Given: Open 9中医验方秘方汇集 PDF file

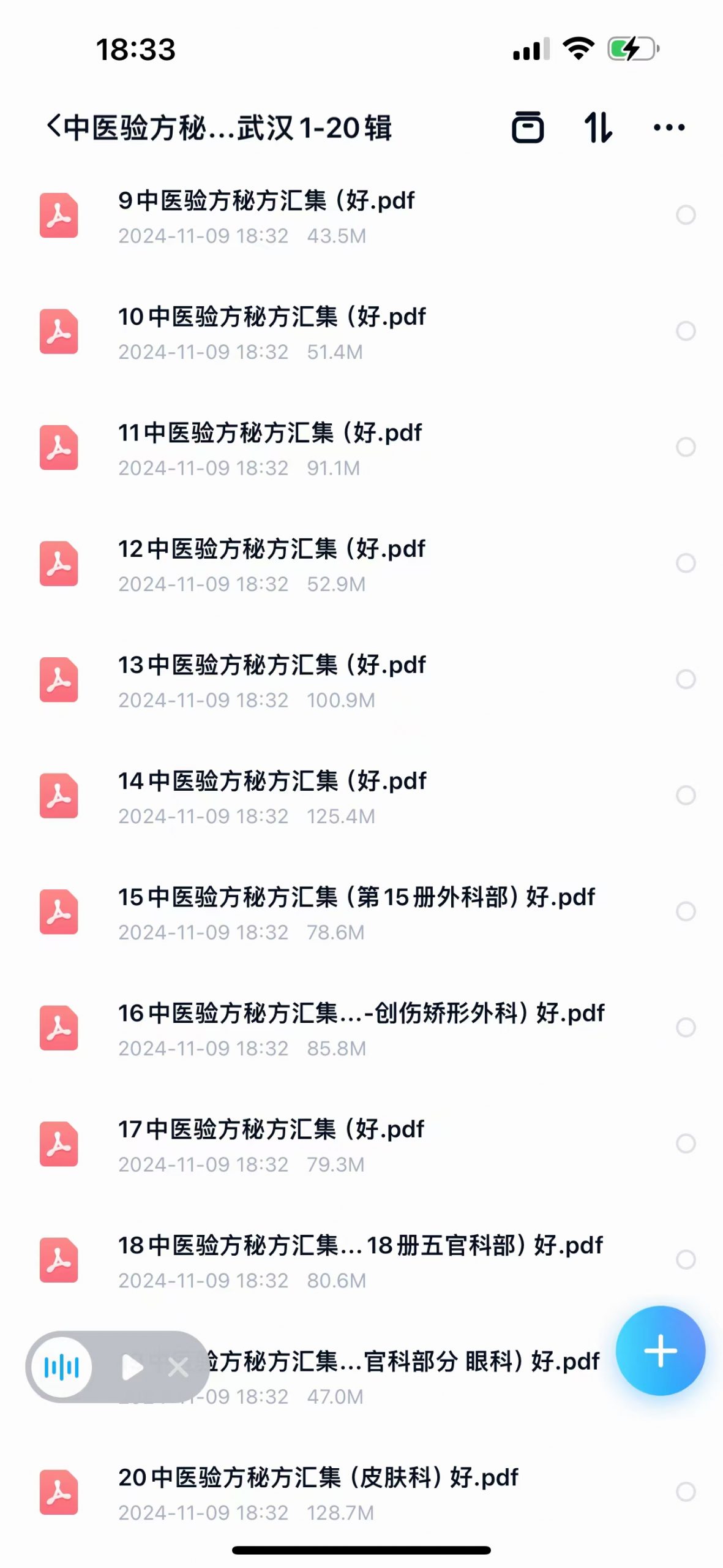Looking at the screenshot, I should (361, 216).
